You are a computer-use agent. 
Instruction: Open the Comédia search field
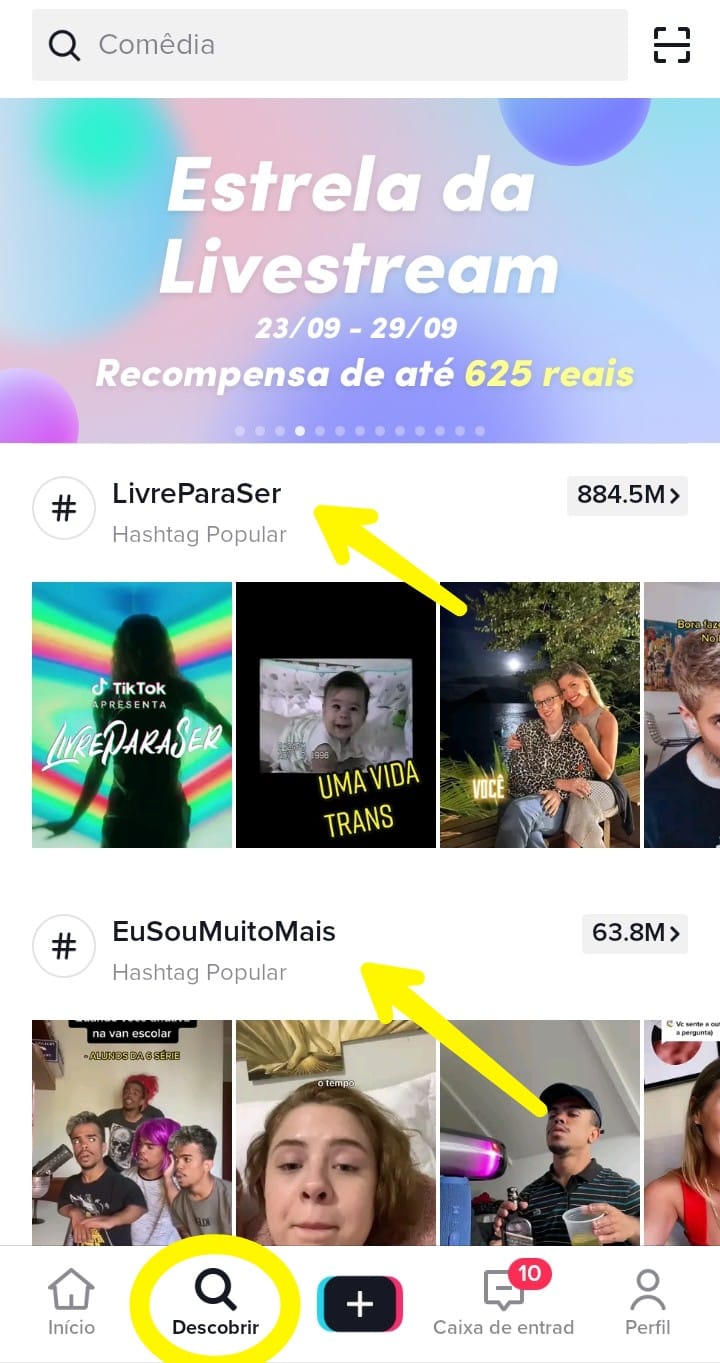pos(330,45)
